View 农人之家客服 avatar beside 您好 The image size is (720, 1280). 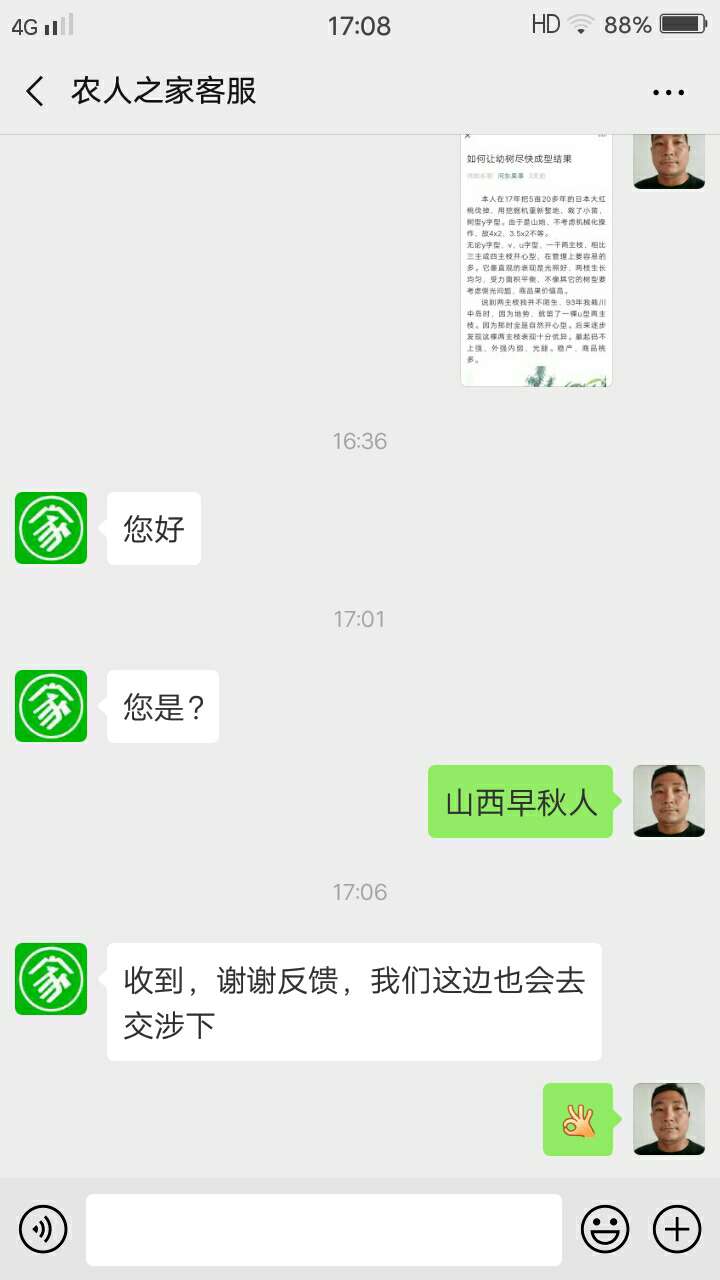click(x=51, y=528)
